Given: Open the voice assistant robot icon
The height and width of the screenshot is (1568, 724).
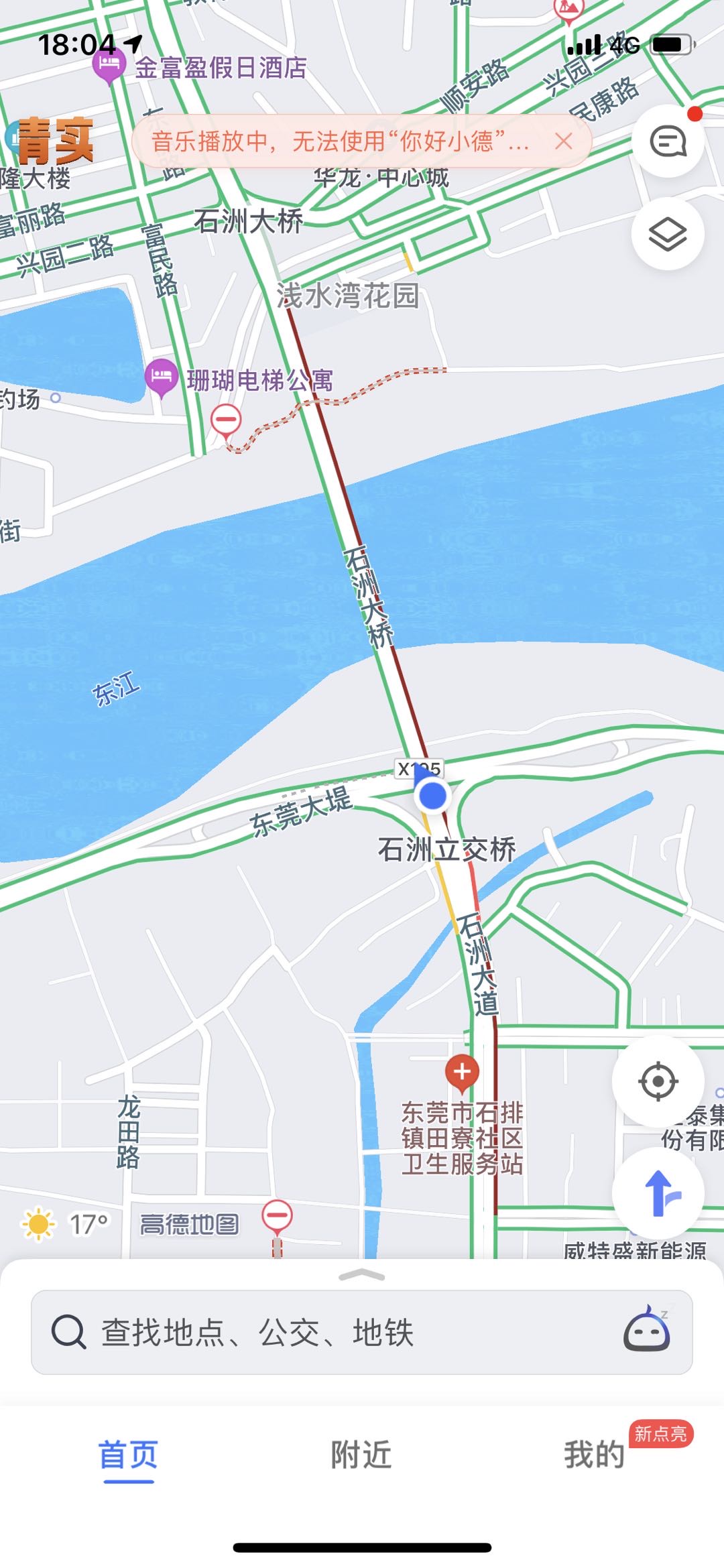Looking at the screenshot, I should pyautogui.click(x=646, y=1330).
